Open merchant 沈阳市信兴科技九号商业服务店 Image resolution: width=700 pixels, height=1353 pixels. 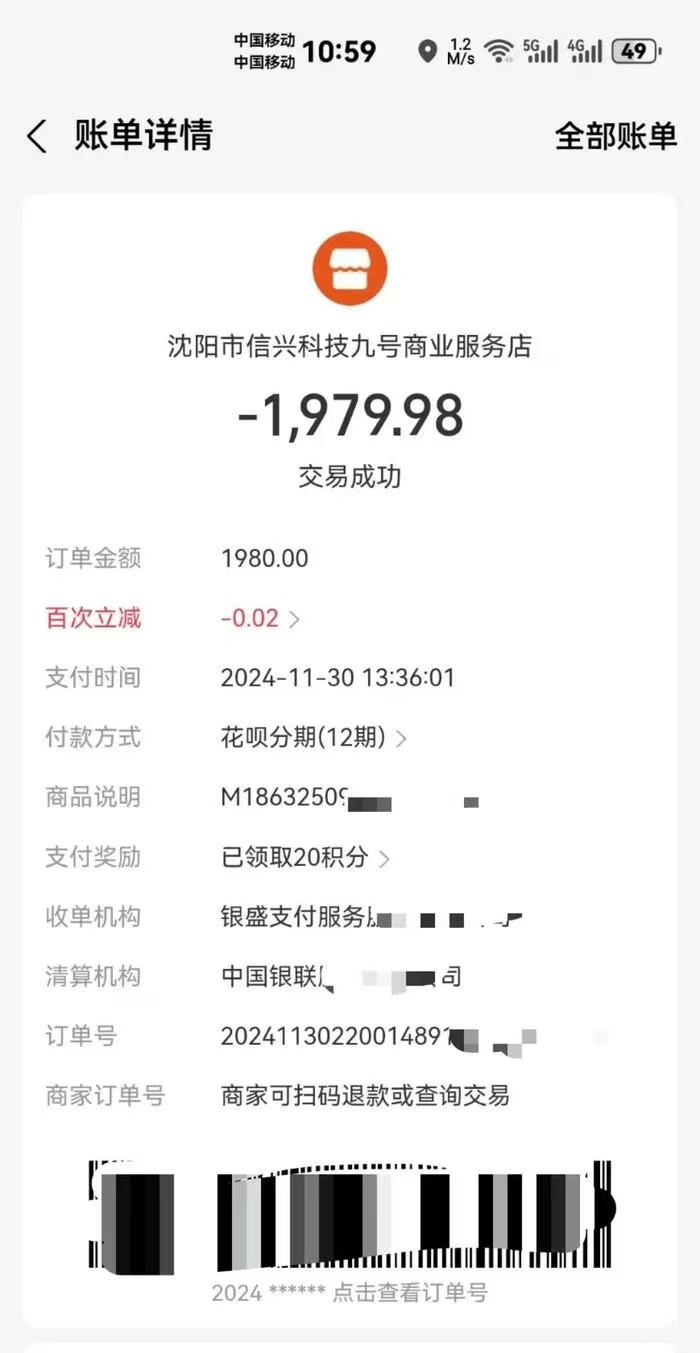coord(349,347)
